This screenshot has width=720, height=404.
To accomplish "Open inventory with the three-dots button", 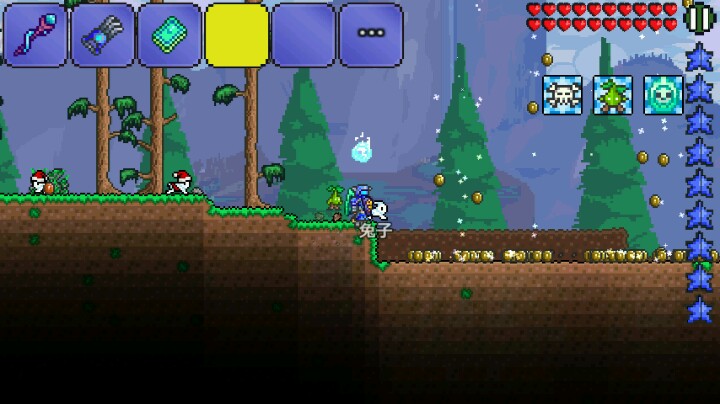I will click(x=371, y=34).
